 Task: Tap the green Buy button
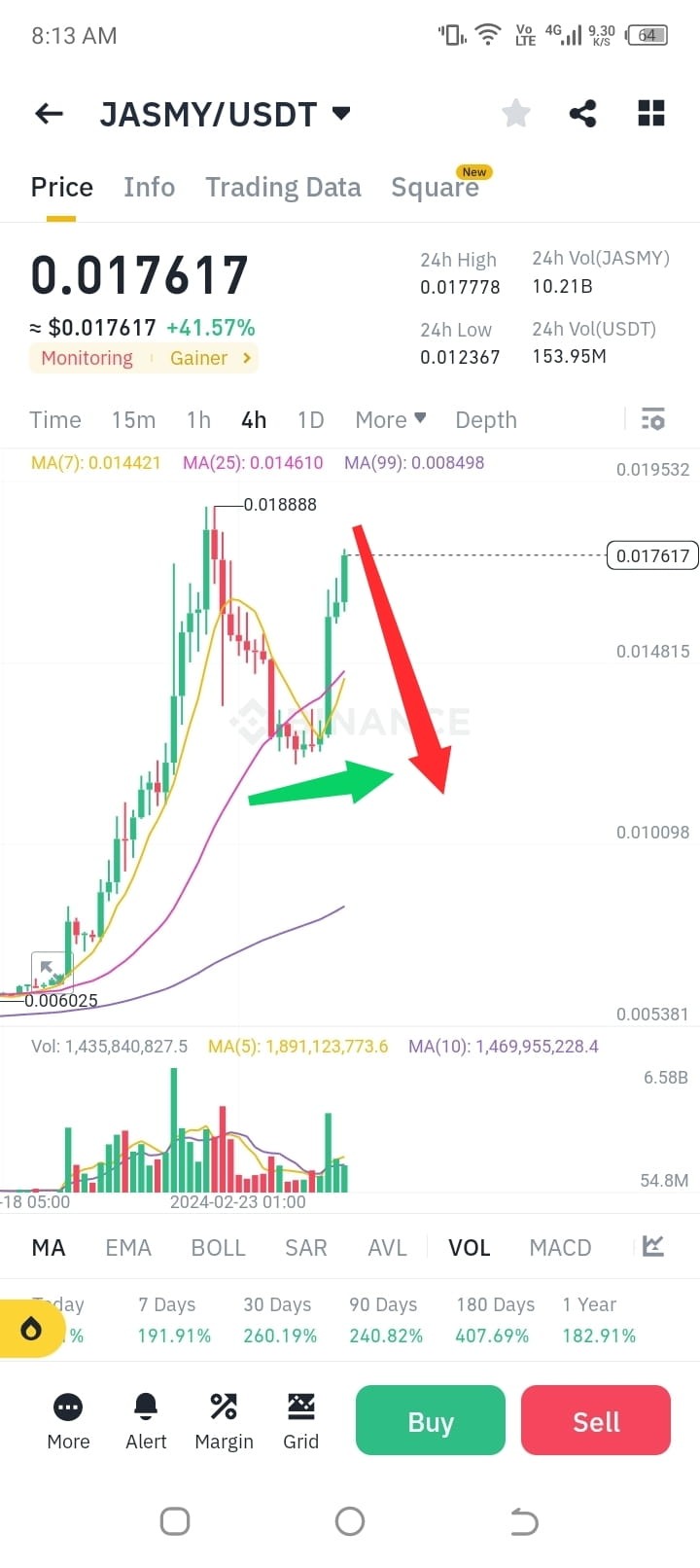click(x=430, y=1421)
